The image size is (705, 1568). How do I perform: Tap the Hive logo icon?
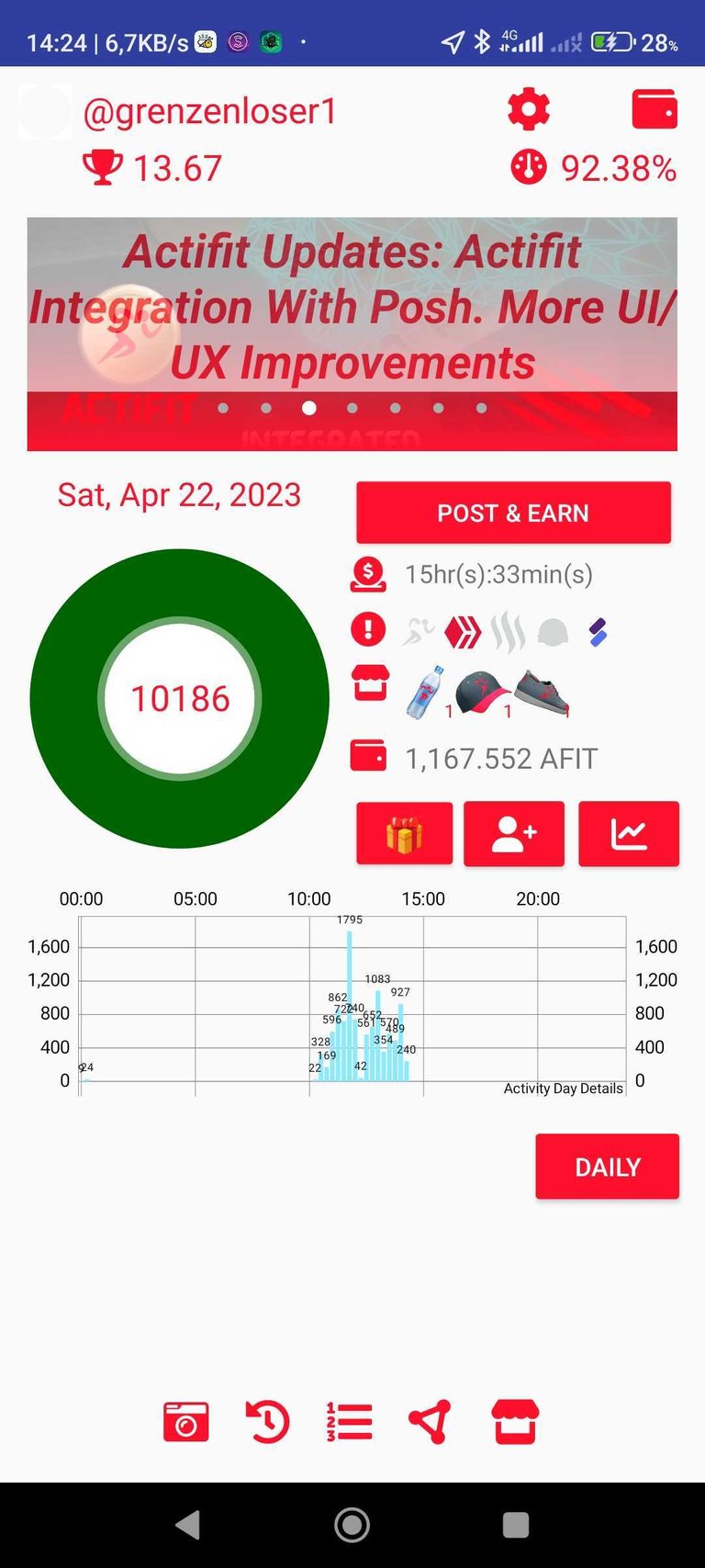463,632
